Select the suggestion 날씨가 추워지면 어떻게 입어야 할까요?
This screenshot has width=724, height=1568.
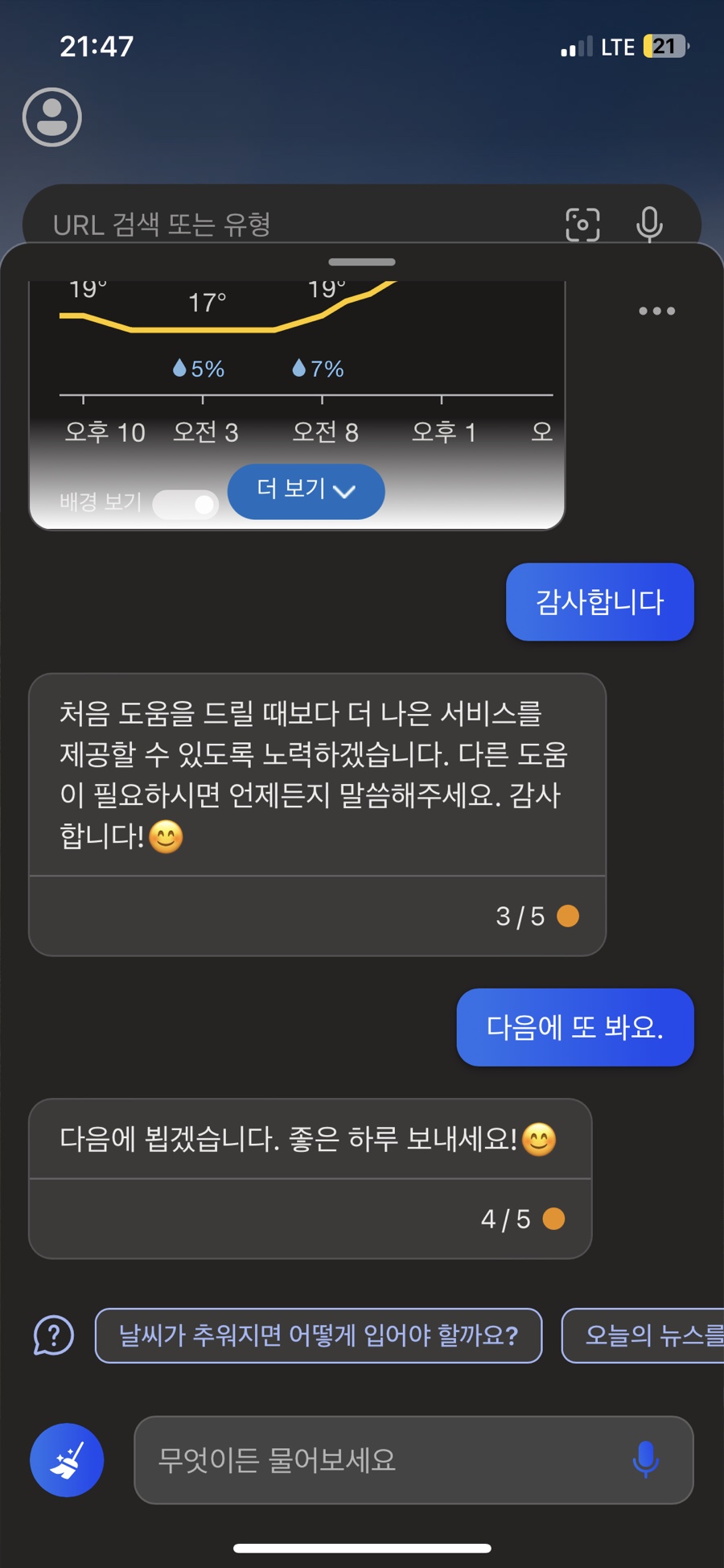(319, 1335)
